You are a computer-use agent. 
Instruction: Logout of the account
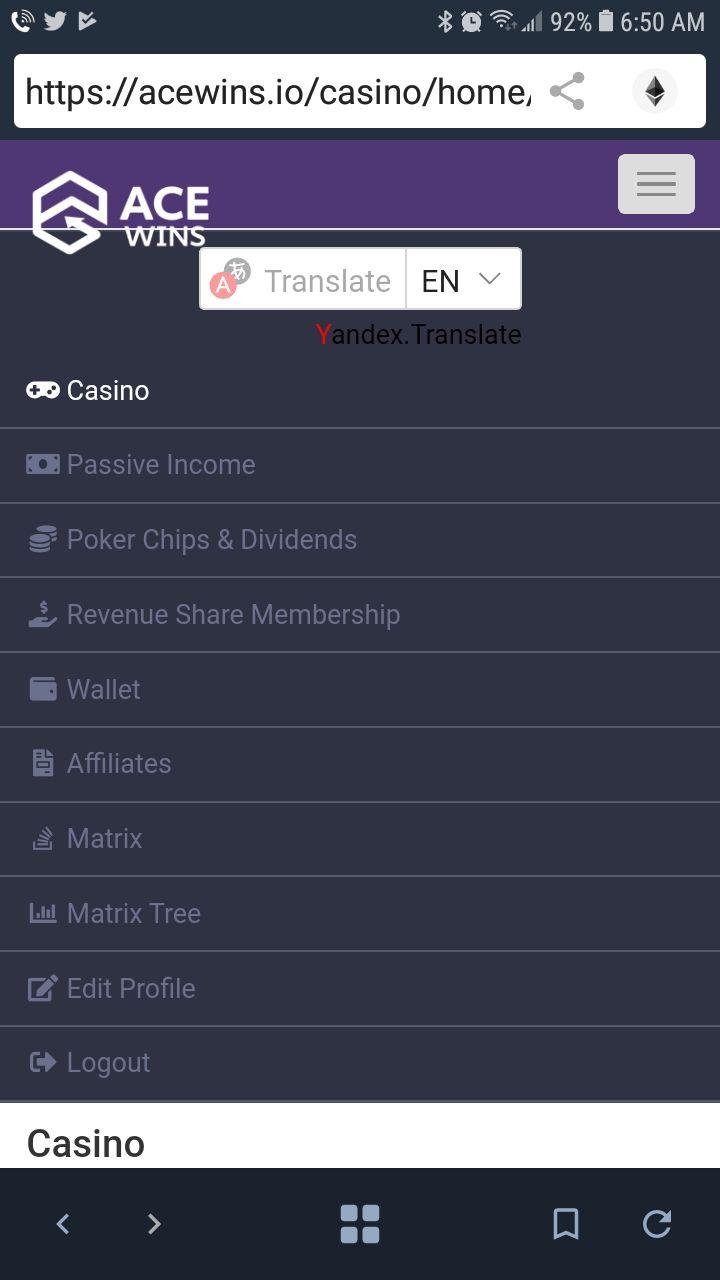(x=360, y=1063)
